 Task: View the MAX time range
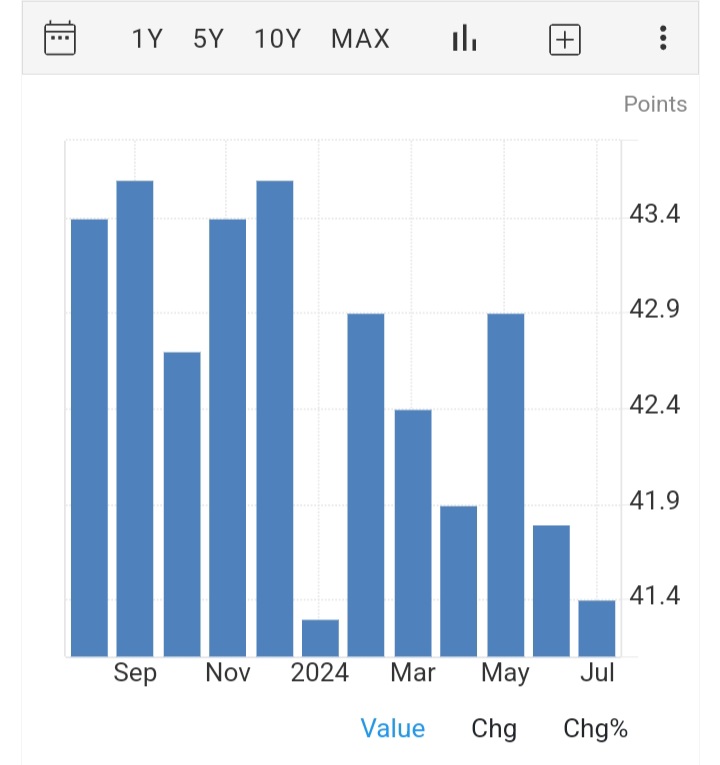[361, 39]
